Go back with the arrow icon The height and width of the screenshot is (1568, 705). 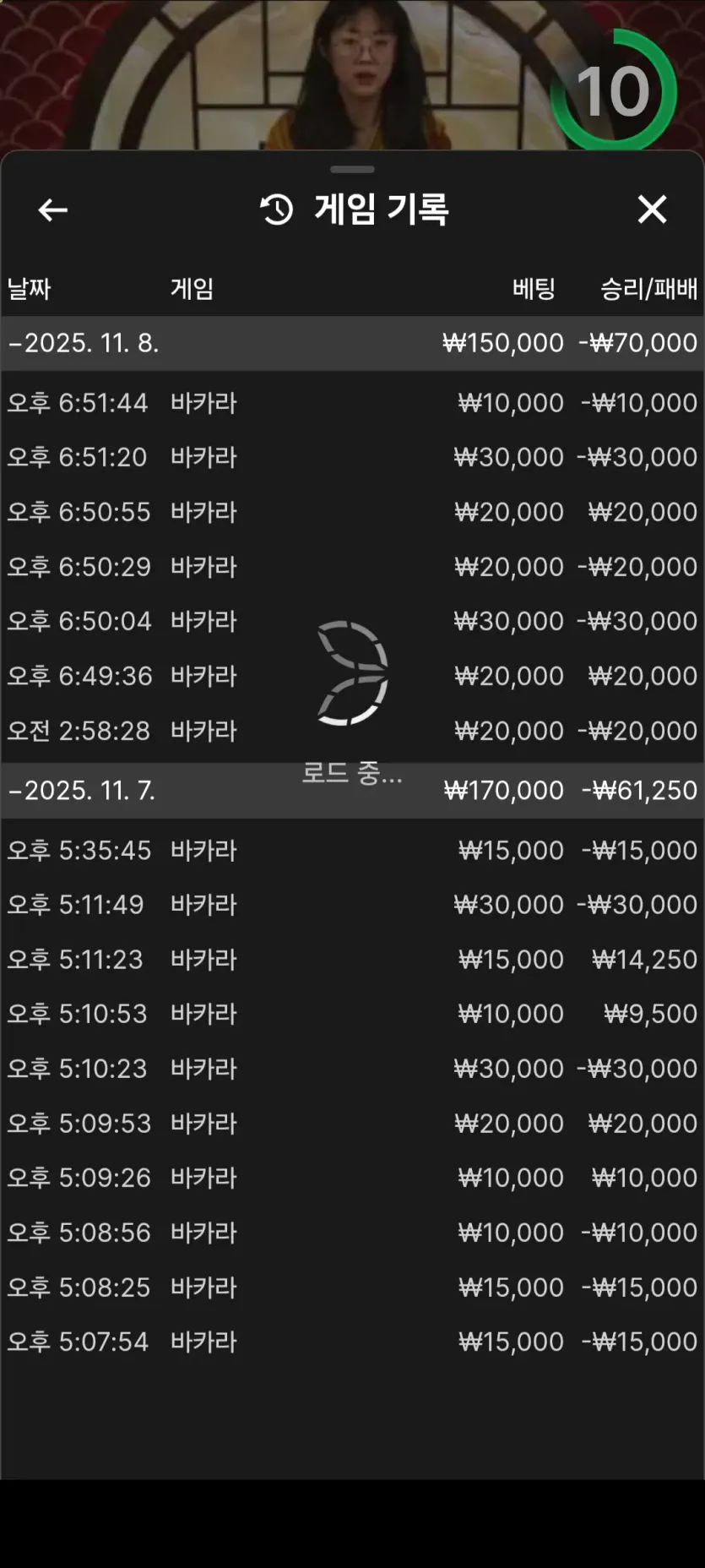(52, 210)
